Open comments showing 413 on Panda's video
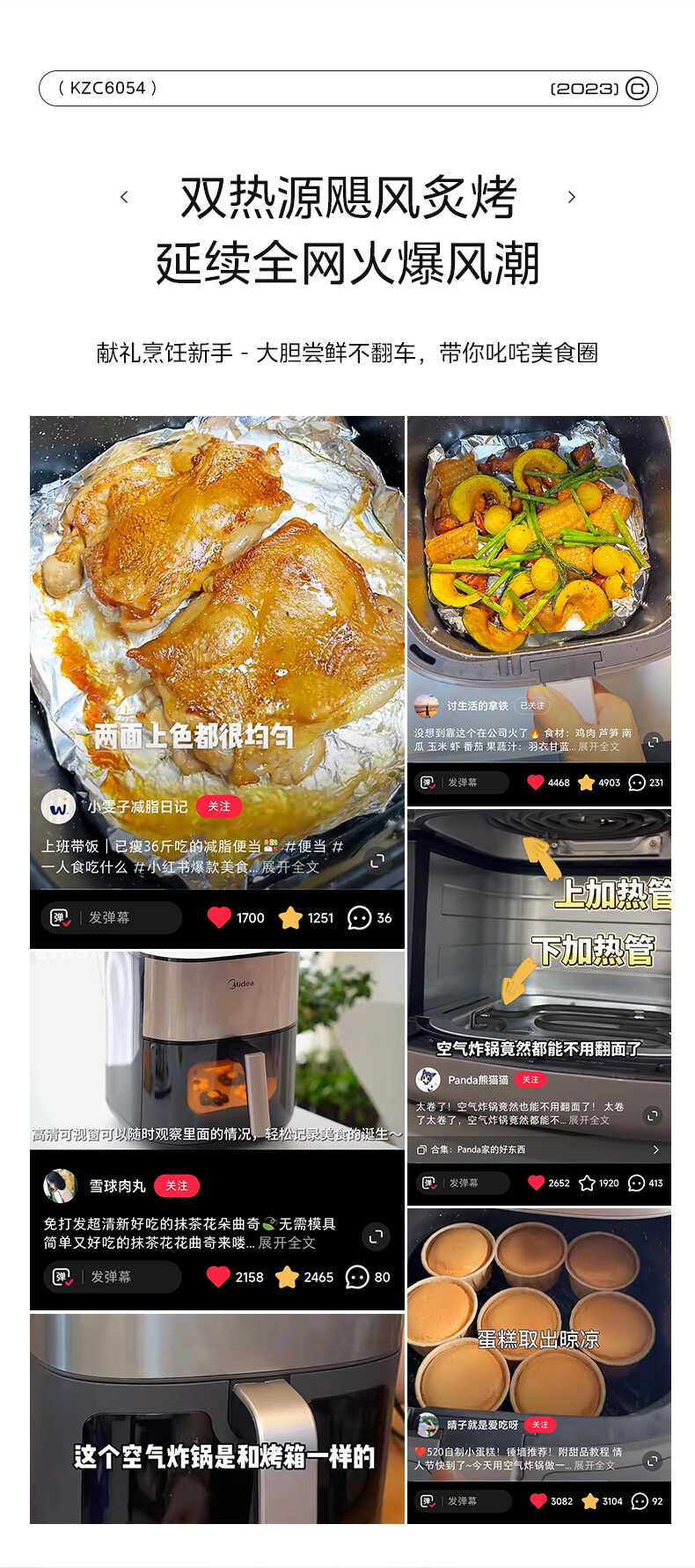 click(x=637, y=1183)
